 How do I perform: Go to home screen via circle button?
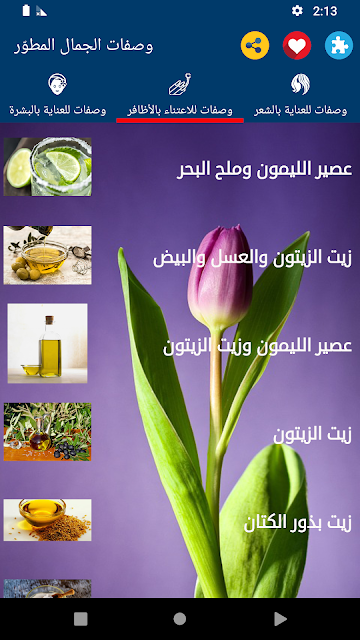coord(180,619)
